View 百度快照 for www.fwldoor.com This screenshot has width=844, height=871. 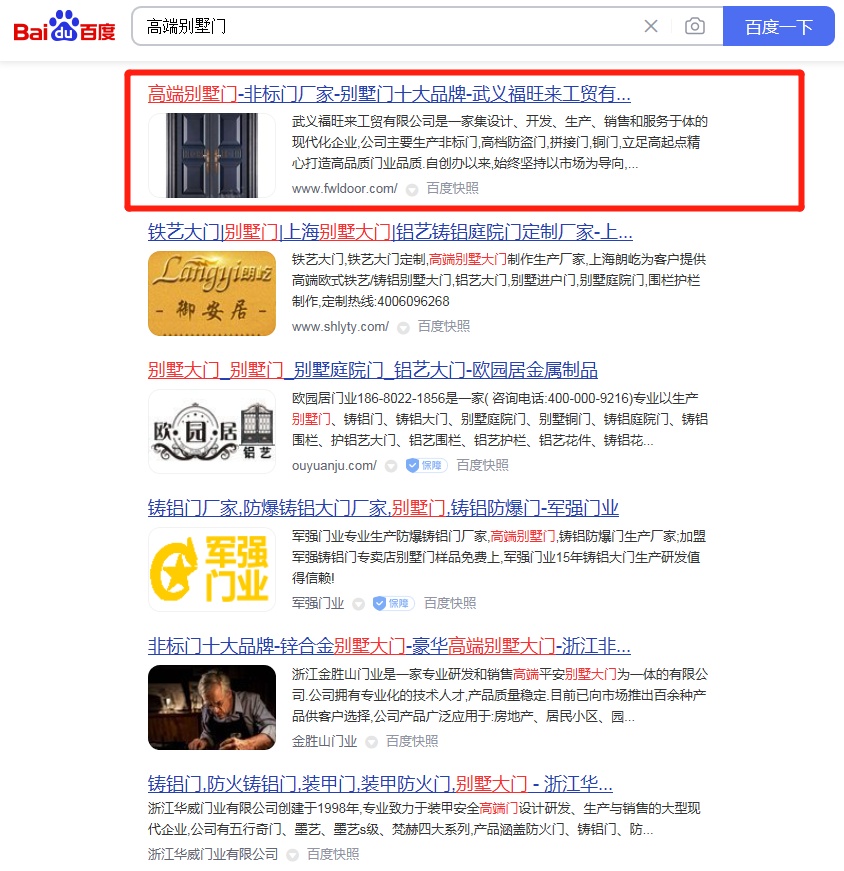pos(452,188)
